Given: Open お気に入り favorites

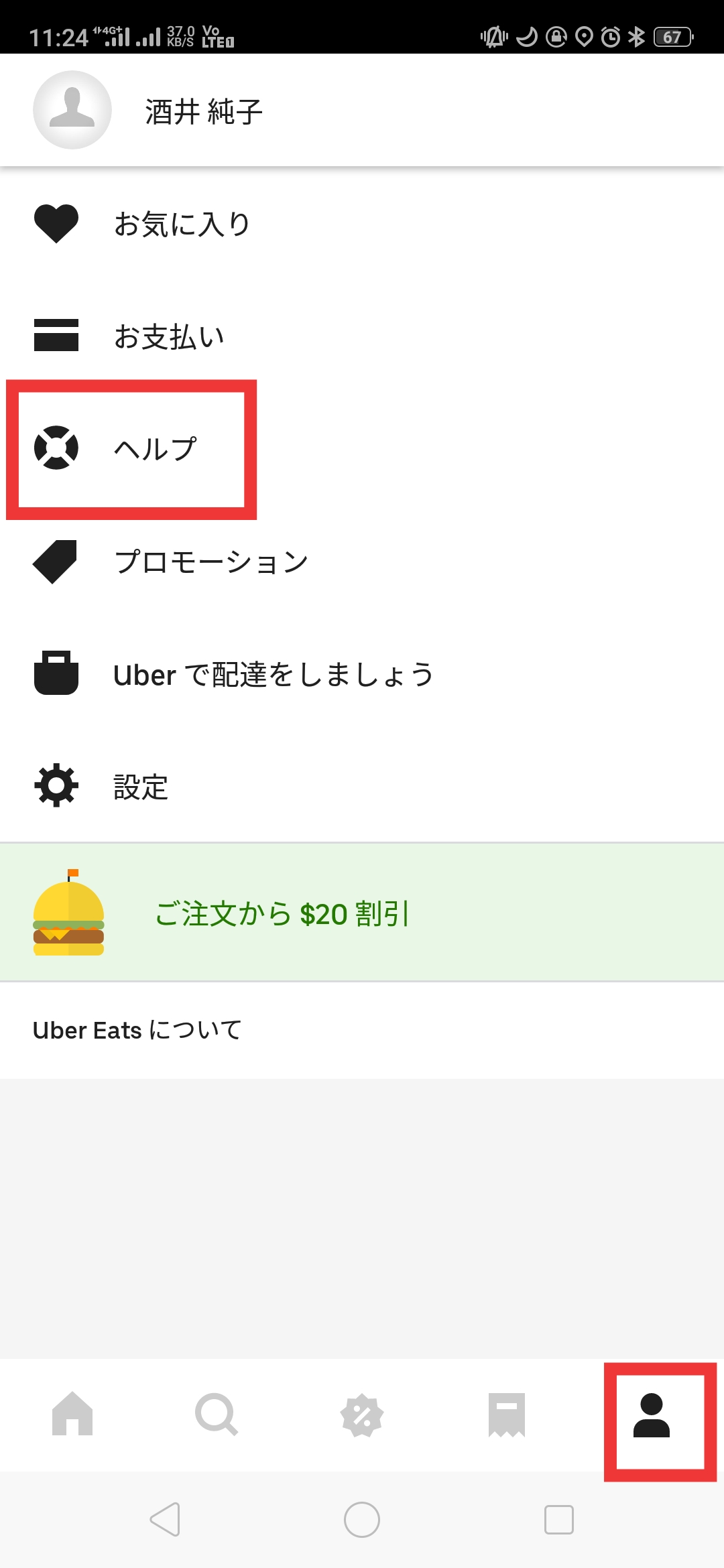Looking at the screenshot, I should coord(362,224).
